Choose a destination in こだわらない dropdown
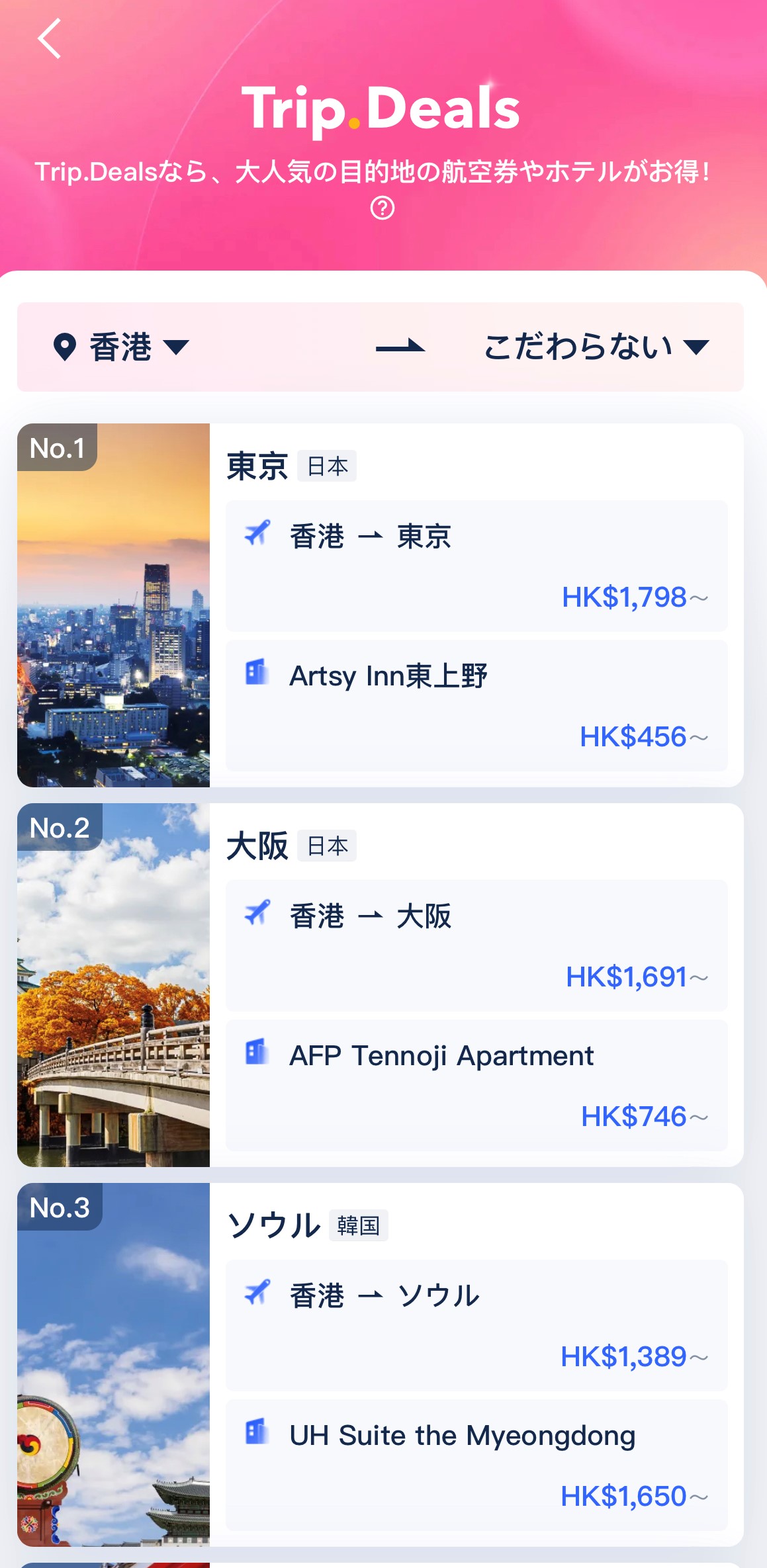 pyautogui.click(x=596, y=347)
